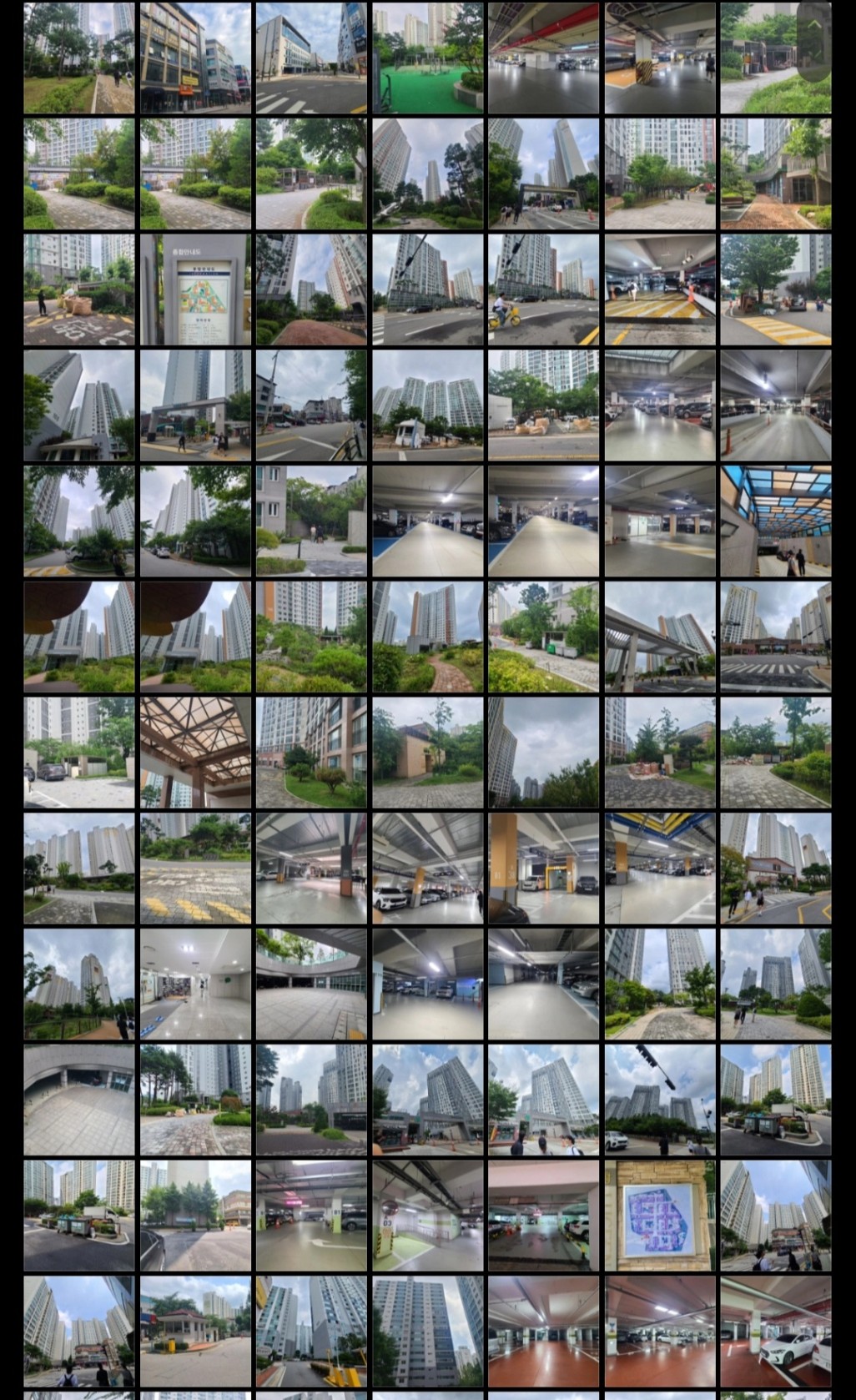The height and width of the screenshot is (1400, 856).
Task: Open the photo of the traffic light against towers
Action: click(x=659, y=1100)
